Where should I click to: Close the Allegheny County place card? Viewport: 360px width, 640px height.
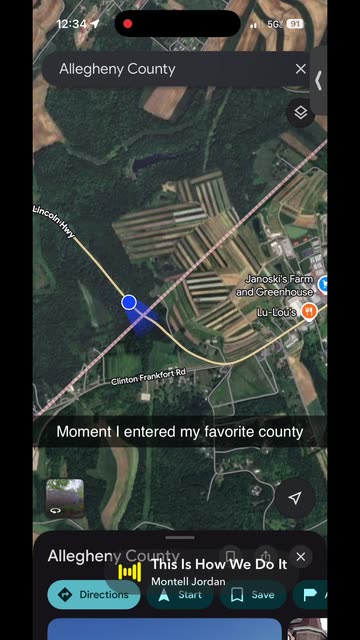301,557
